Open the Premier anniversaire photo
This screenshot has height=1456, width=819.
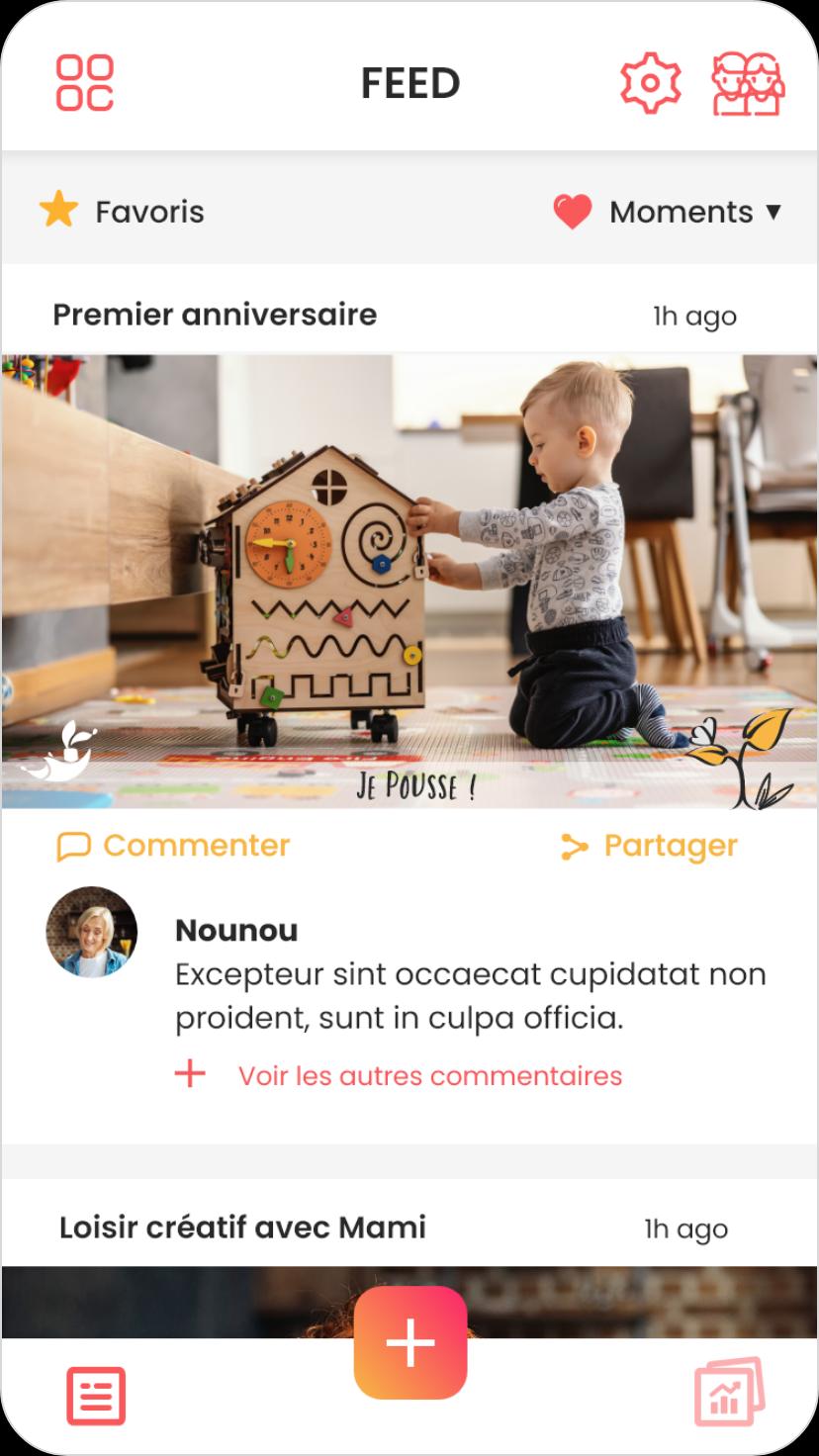click(x=409, y=581)
